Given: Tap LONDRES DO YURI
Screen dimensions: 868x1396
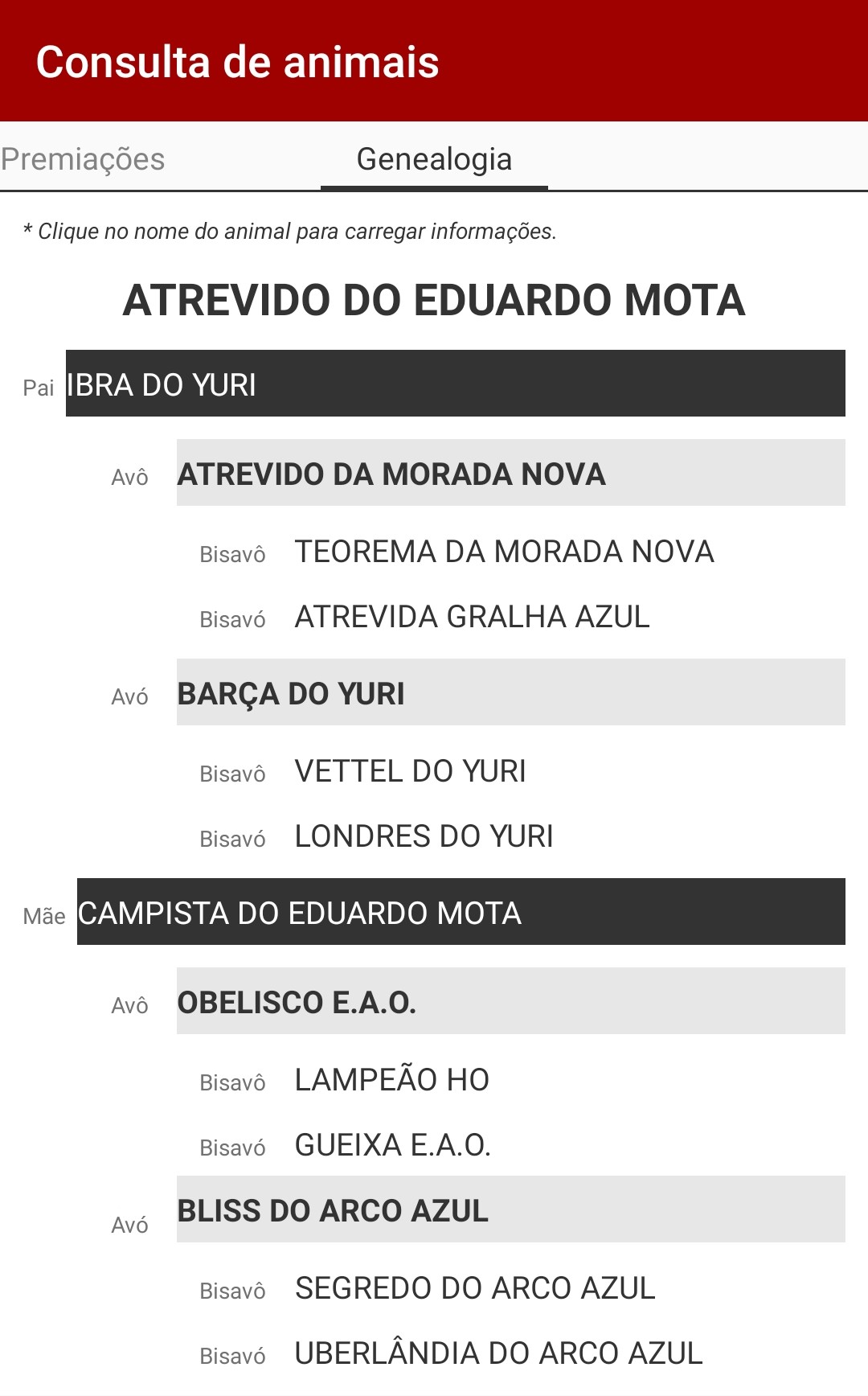Looking at the screenshot, I should coord(424,836).
